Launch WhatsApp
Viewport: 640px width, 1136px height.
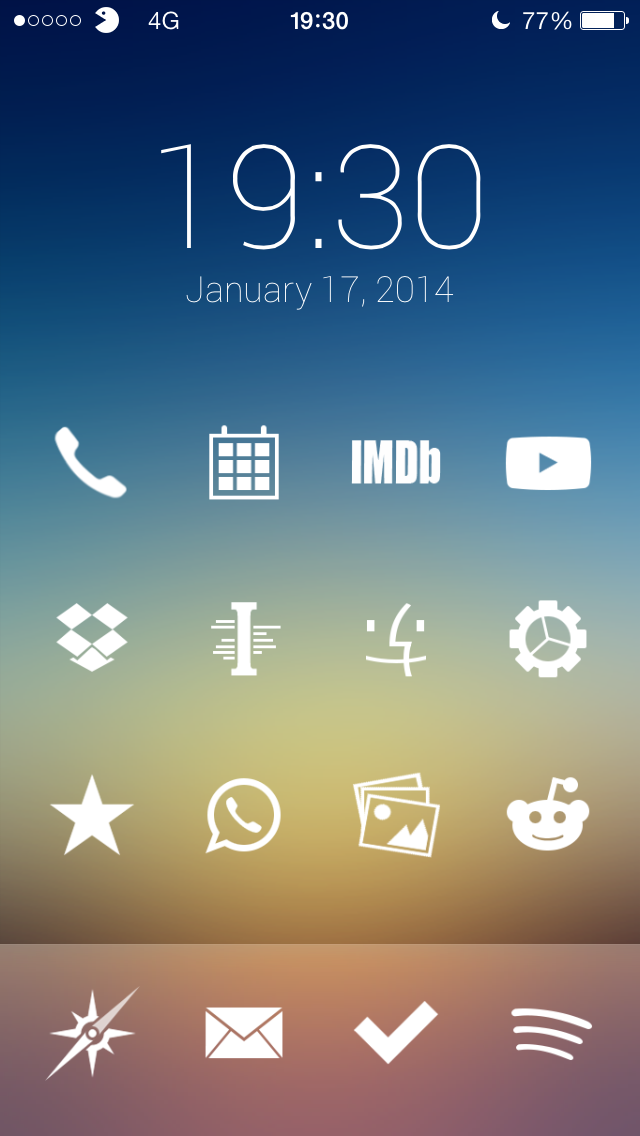(244, 816)
